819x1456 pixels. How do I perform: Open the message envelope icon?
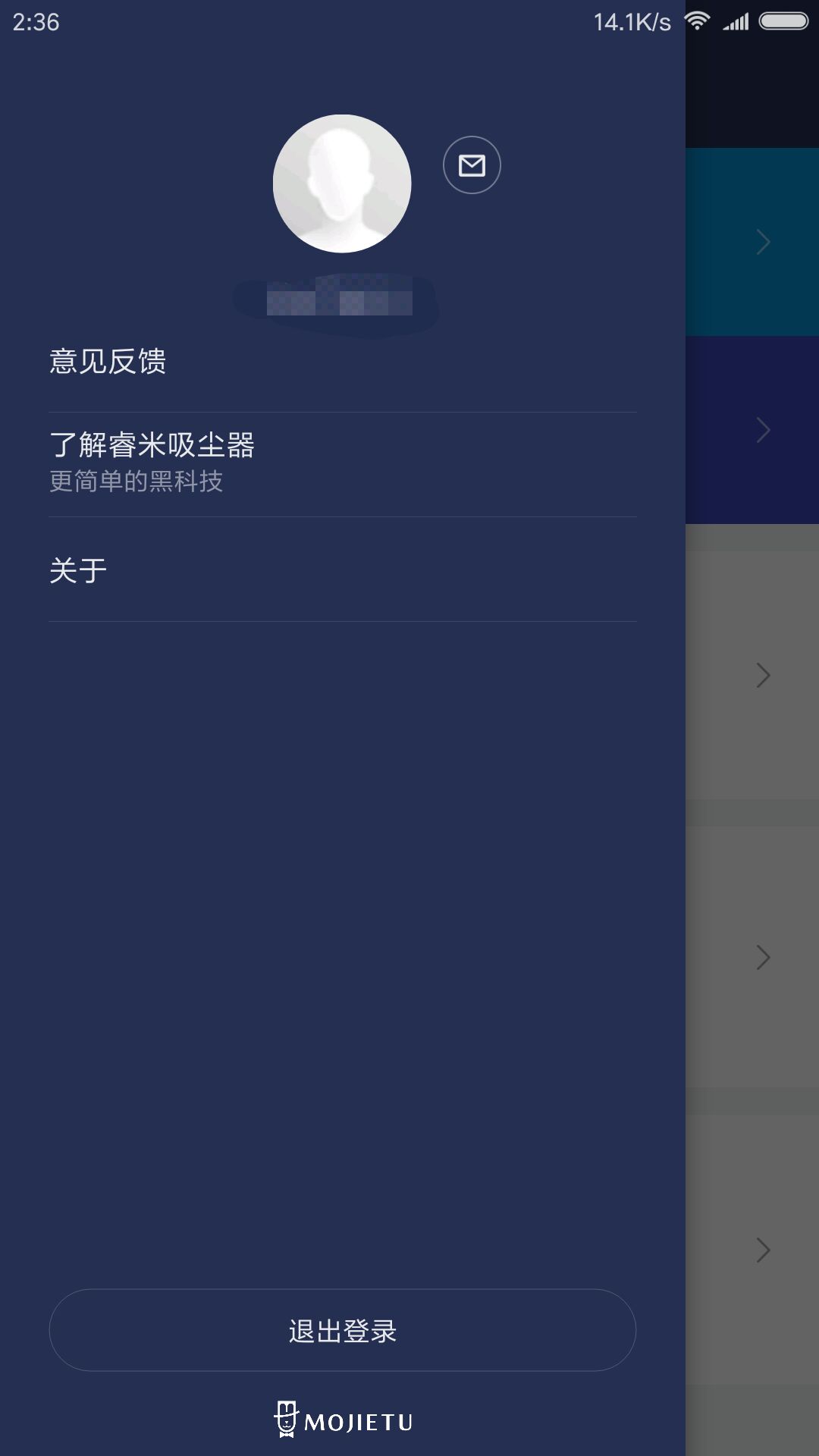472,165
